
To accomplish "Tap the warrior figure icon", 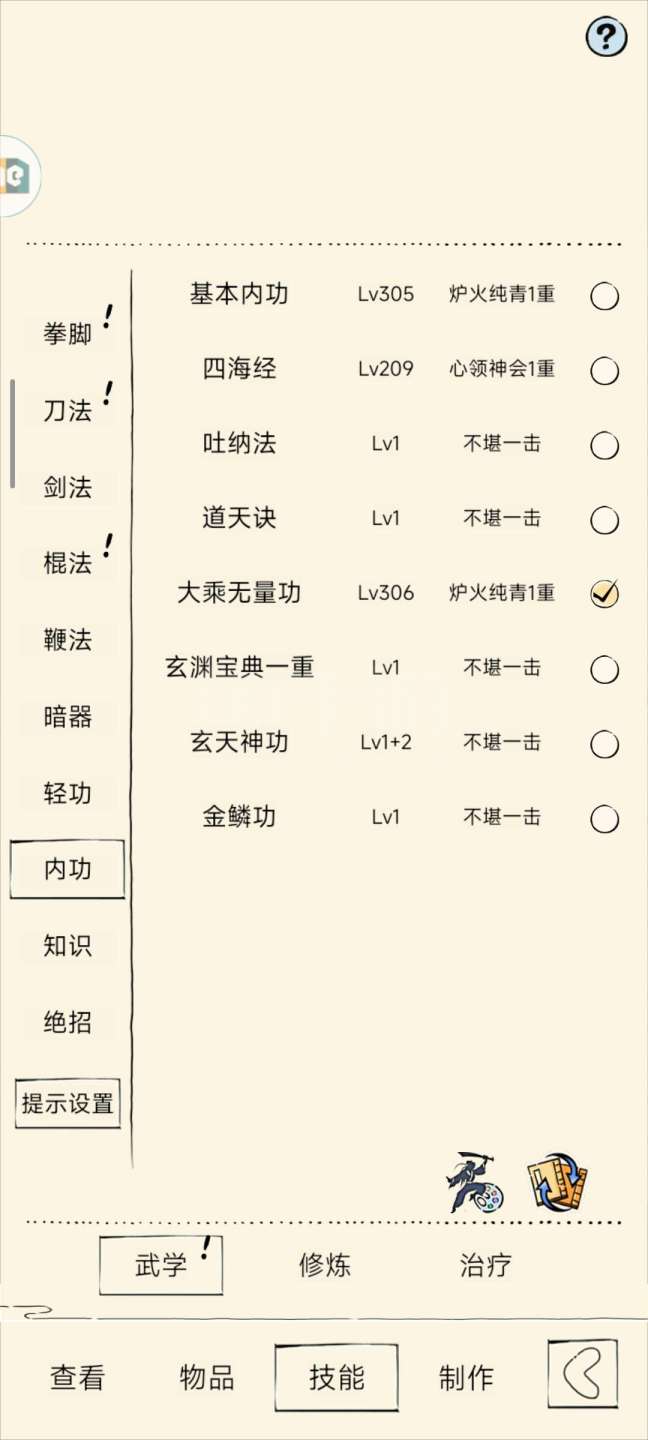I will (474, 1184).
